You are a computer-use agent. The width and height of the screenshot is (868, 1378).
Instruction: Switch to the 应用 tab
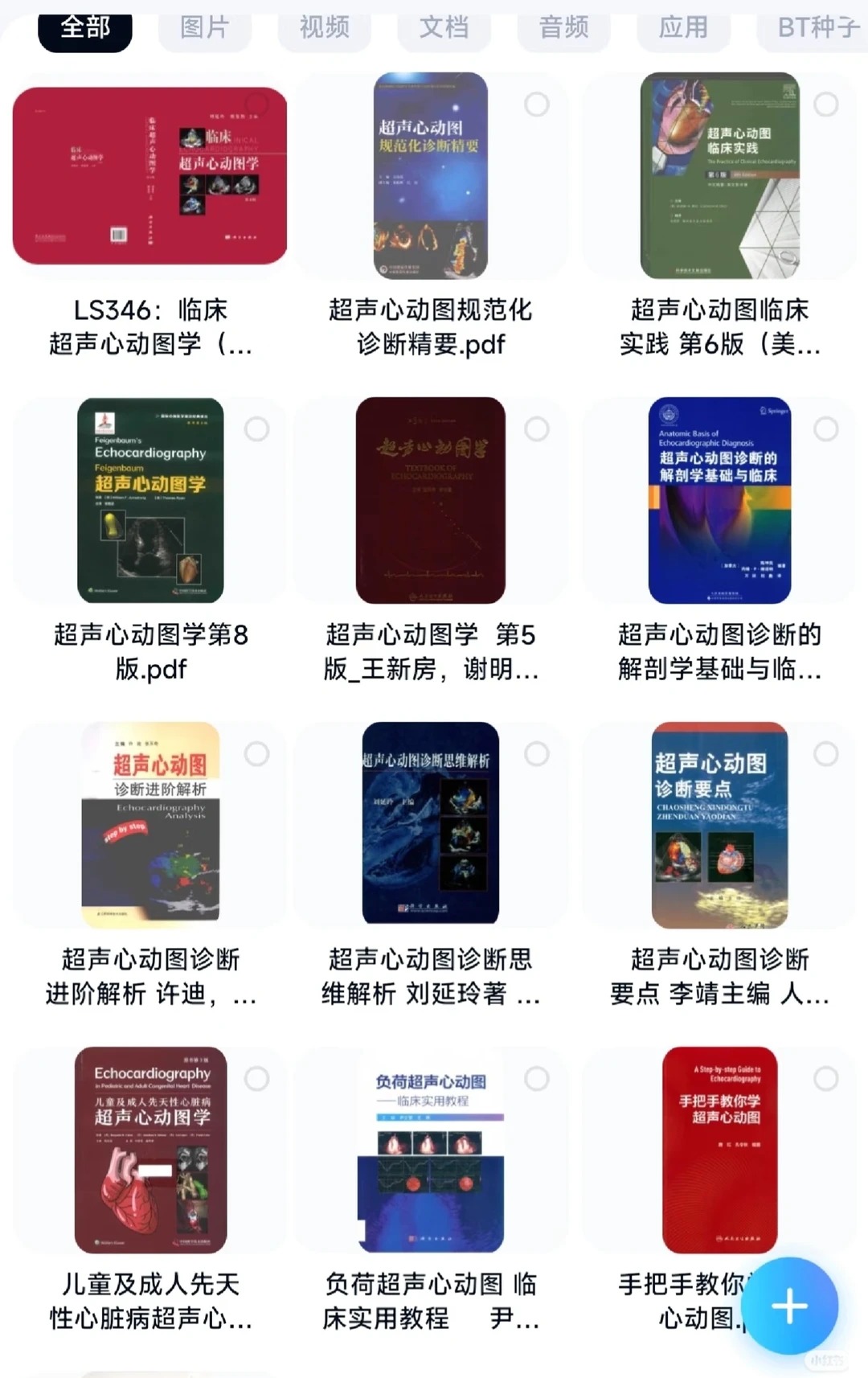684,29
